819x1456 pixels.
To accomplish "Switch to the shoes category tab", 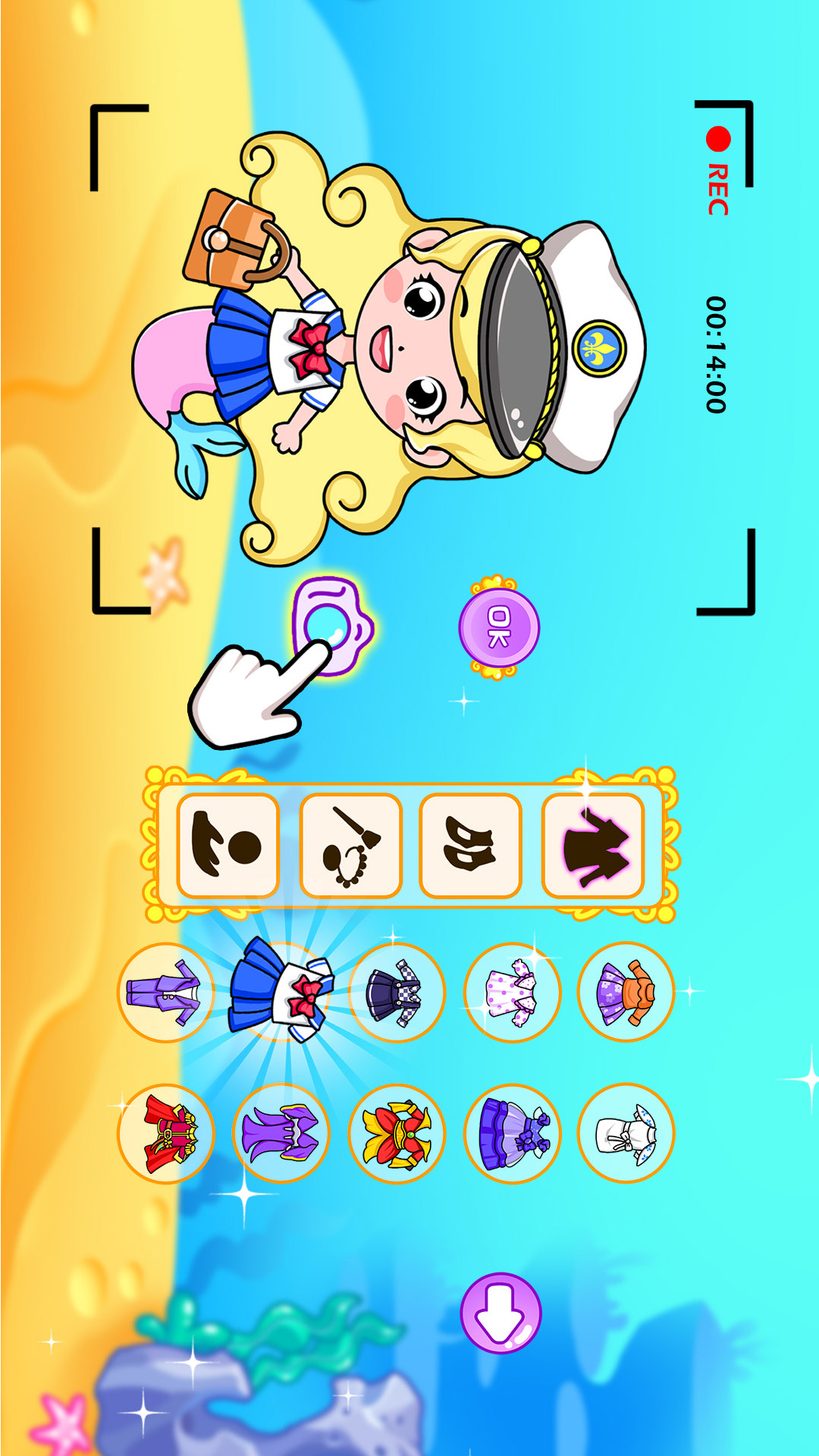I will point(470,846).
